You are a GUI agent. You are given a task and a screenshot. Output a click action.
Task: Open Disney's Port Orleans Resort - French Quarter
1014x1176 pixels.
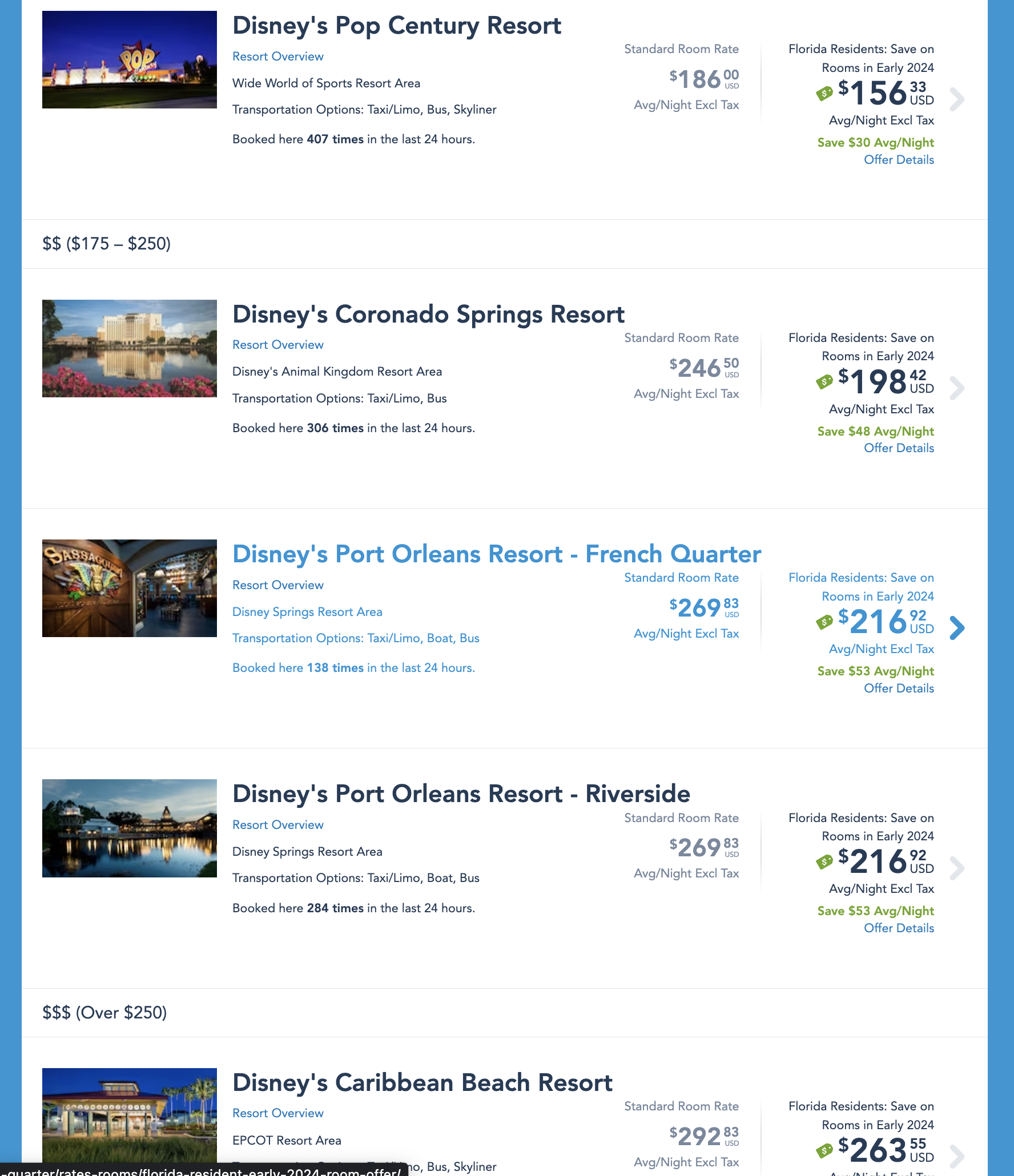coord(496,554)
